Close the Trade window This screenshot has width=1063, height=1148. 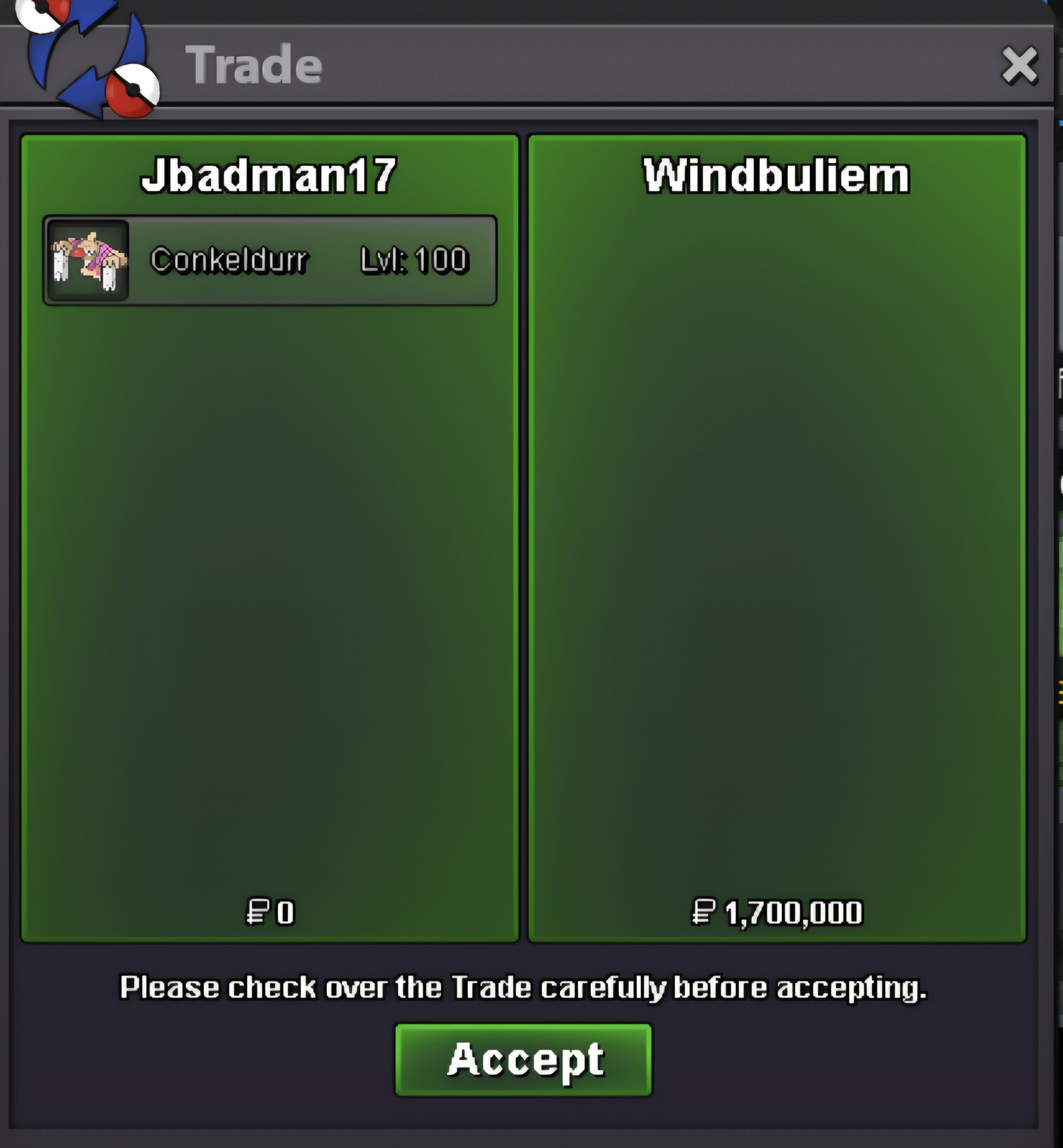(x=1019, y=66)
